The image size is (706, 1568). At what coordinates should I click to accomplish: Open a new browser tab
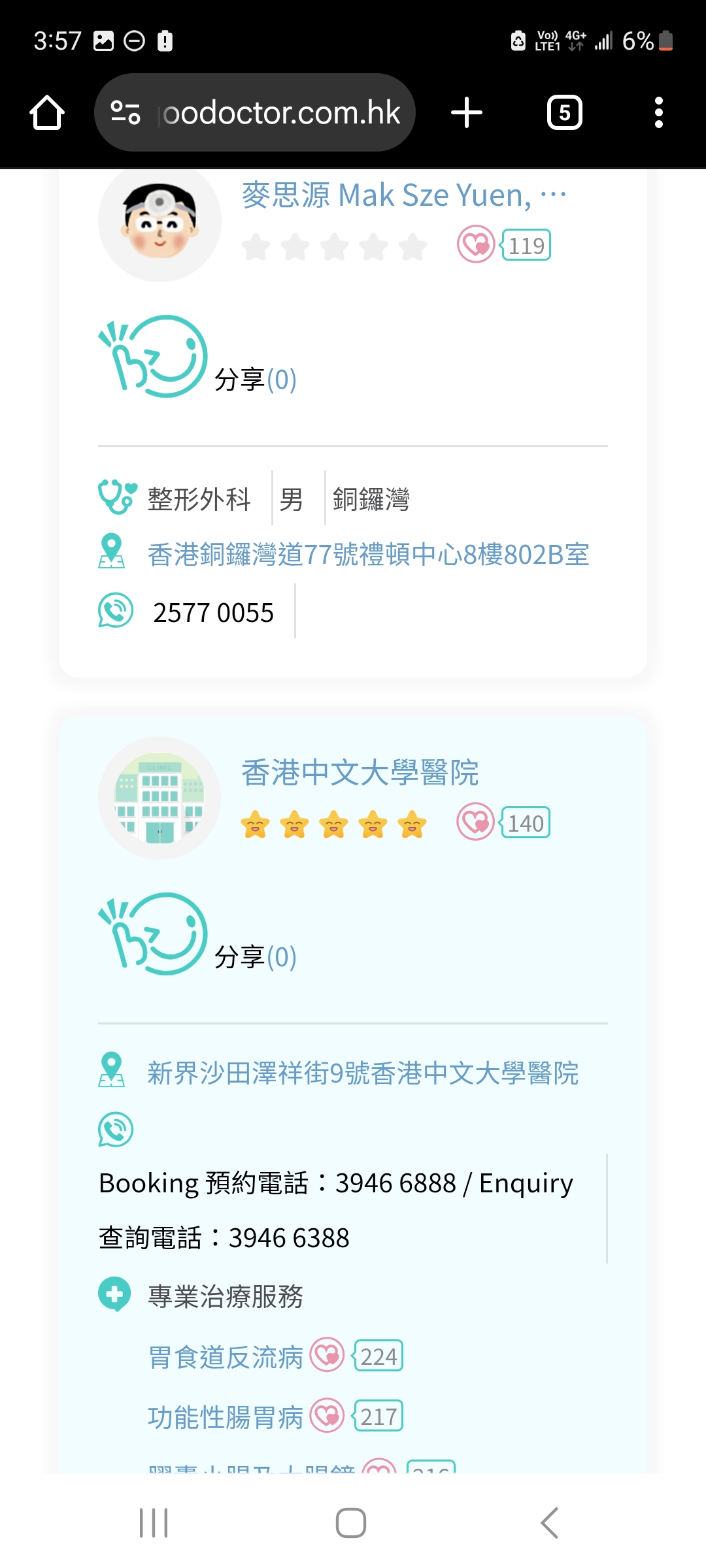(467, 113)
